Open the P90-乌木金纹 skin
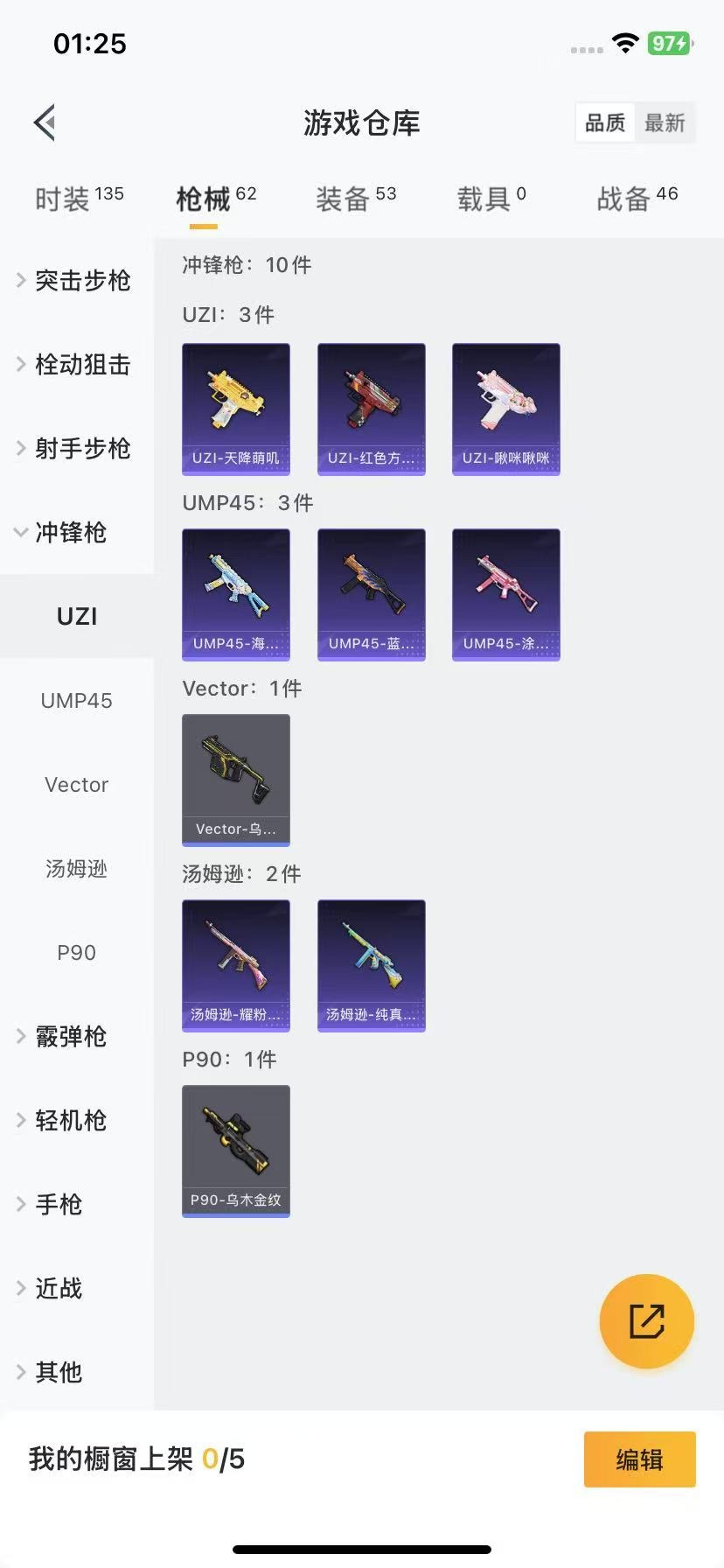The height and width of the screenshot is (1568, 724). tap(236, 1151)
